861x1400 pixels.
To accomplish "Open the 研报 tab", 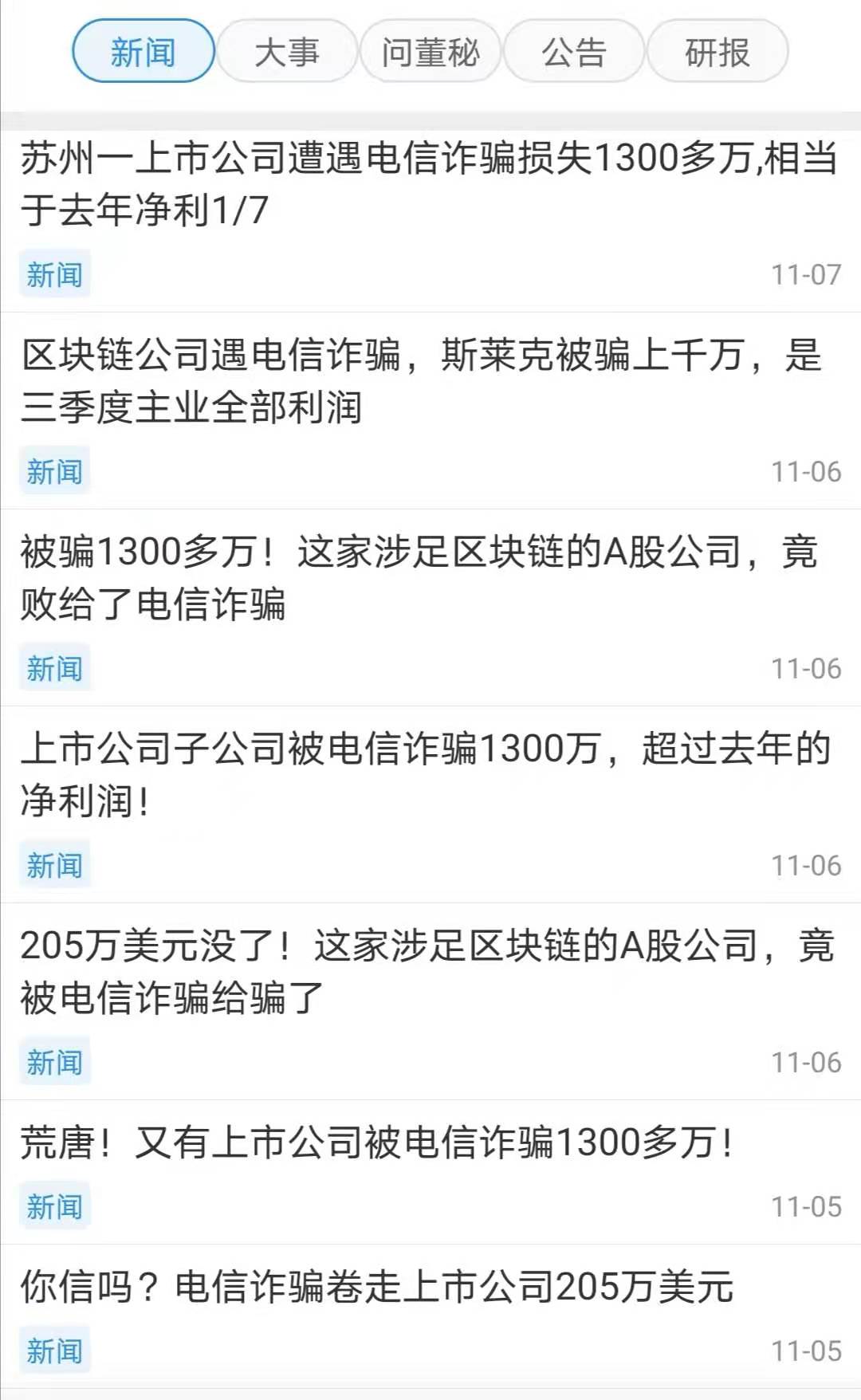I will (x=717, y=52).
